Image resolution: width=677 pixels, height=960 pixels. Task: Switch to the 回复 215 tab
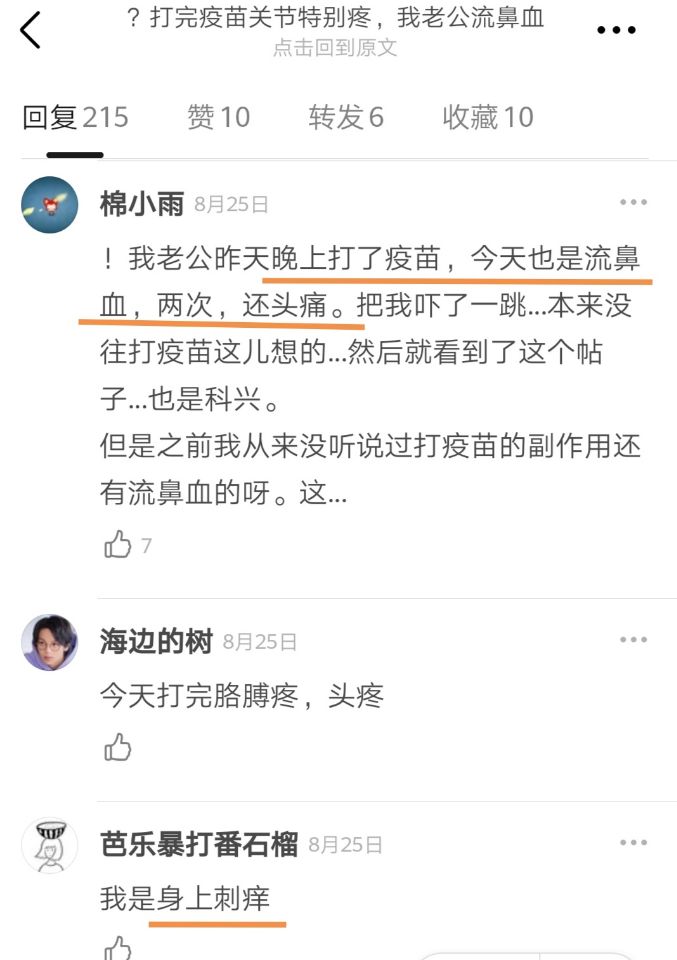coord(75,118)
